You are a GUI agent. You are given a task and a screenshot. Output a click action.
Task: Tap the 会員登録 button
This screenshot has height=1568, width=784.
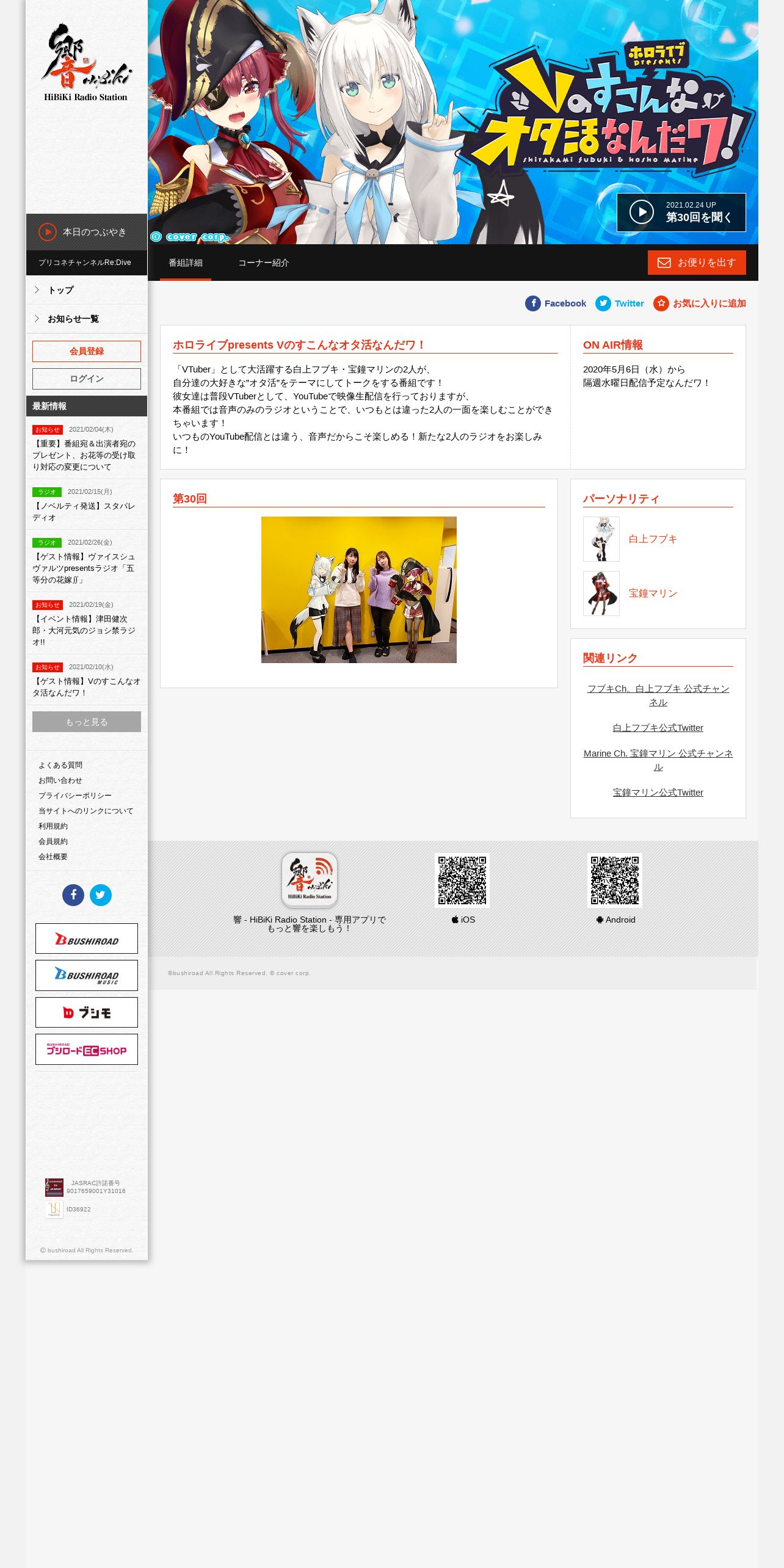point(87,351)
